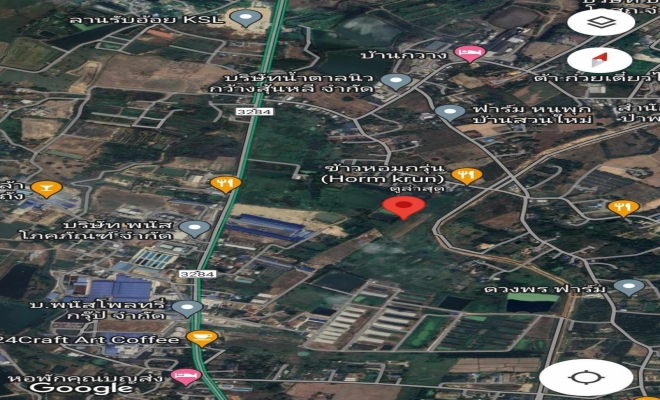The image size is (660, 400).
Task: Tap the บริษัท พนัสโภคภัณฑ์ จำกัด marker
Action: tap(194, 228)
